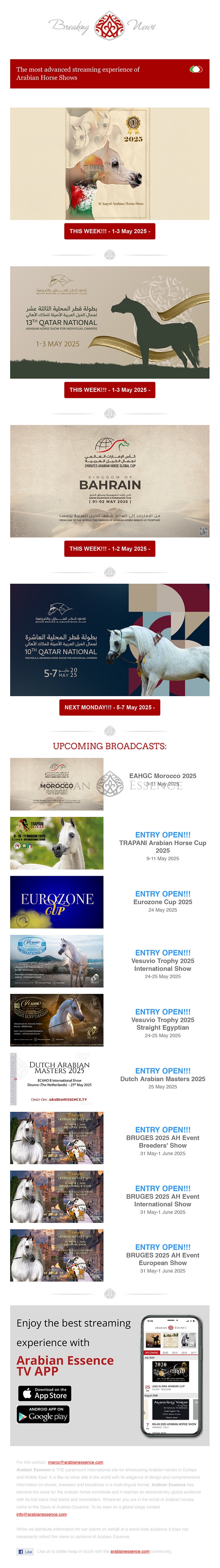Email marco@arabianessence.com
Image resolution: width=220 pixels, height=1568 pixels.
pyautogui.click(x=75, y=1462)
